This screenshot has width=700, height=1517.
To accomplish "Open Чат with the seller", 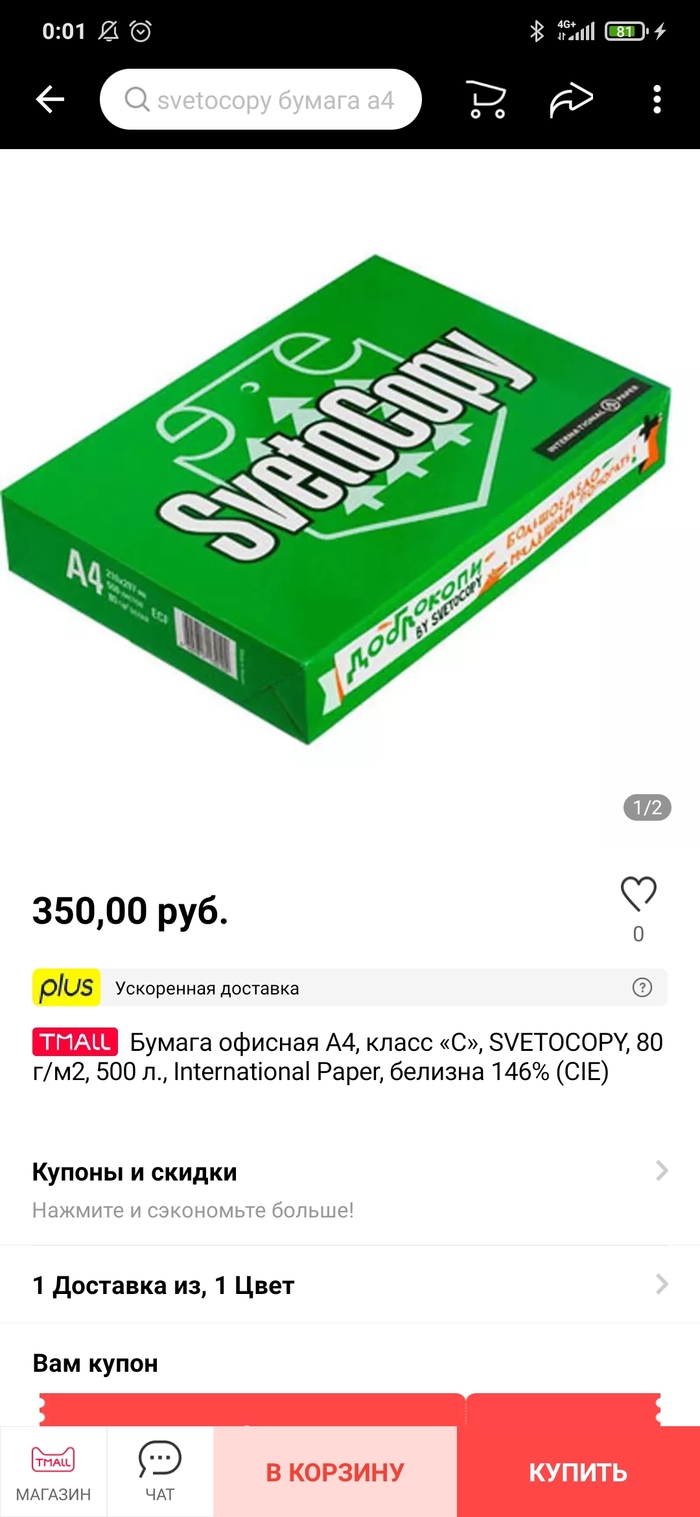I will point(159,1472).
